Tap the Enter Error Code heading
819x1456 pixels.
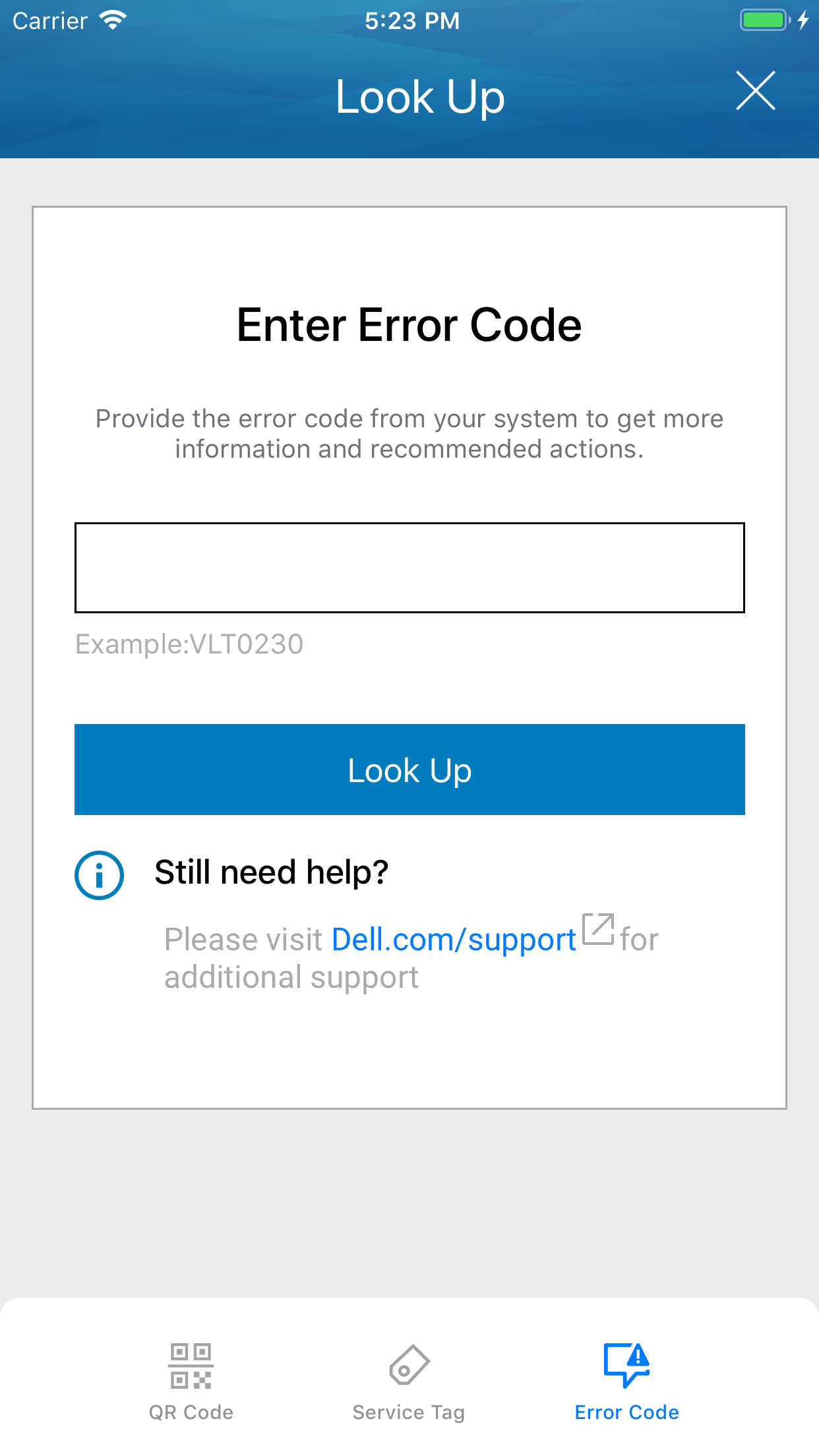tap(409, 324)
